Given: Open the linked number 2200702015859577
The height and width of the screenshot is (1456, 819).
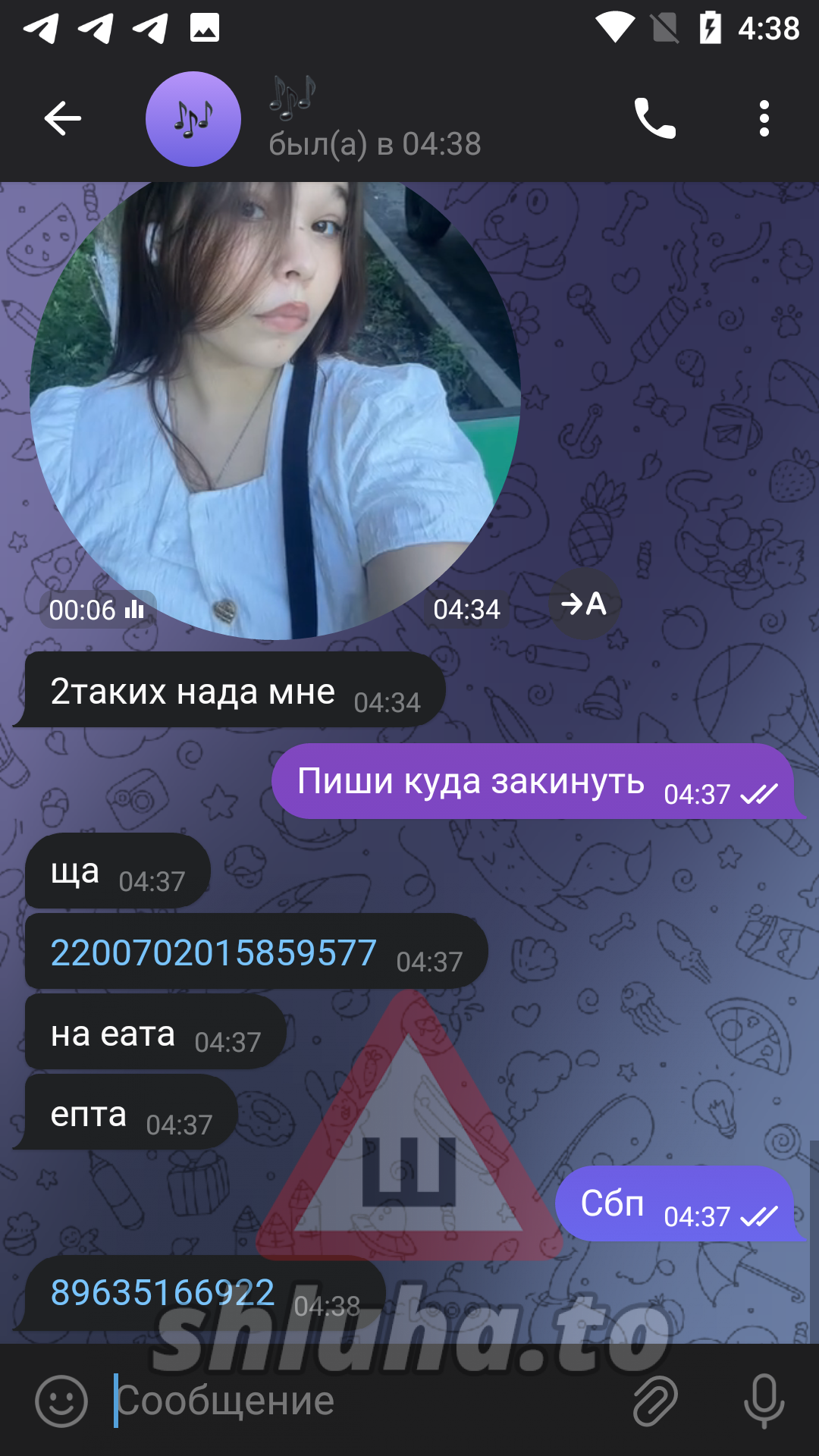Looking at the screenshot, I should click(213, 952).
